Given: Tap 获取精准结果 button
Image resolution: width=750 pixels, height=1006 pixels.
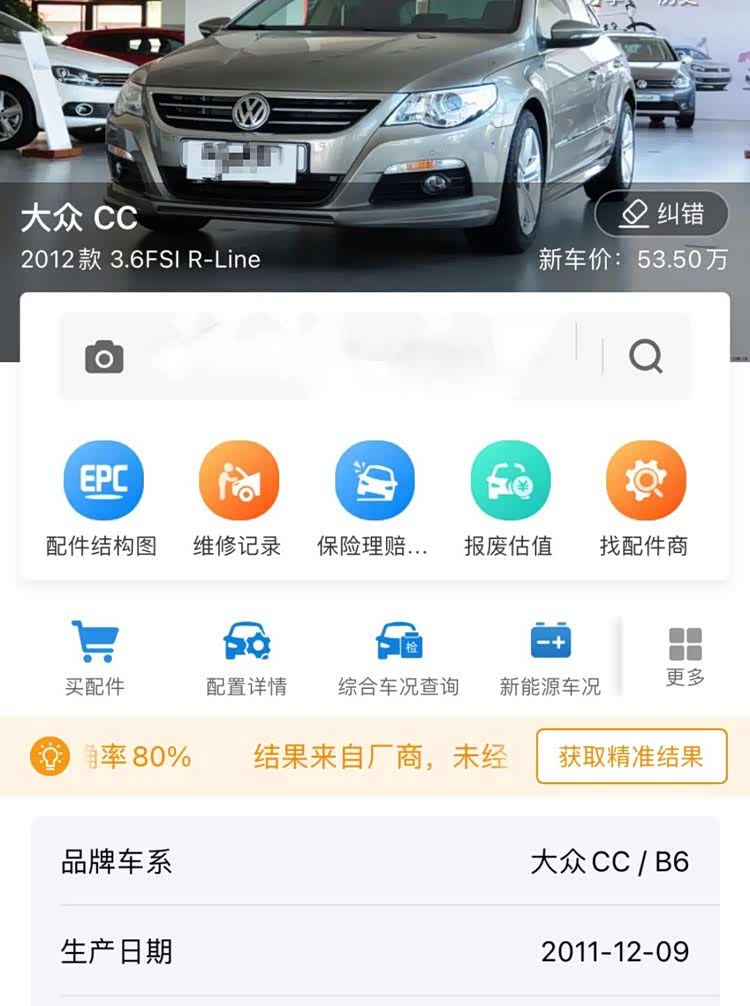Looking at the screenshot, I should (631, 757).
